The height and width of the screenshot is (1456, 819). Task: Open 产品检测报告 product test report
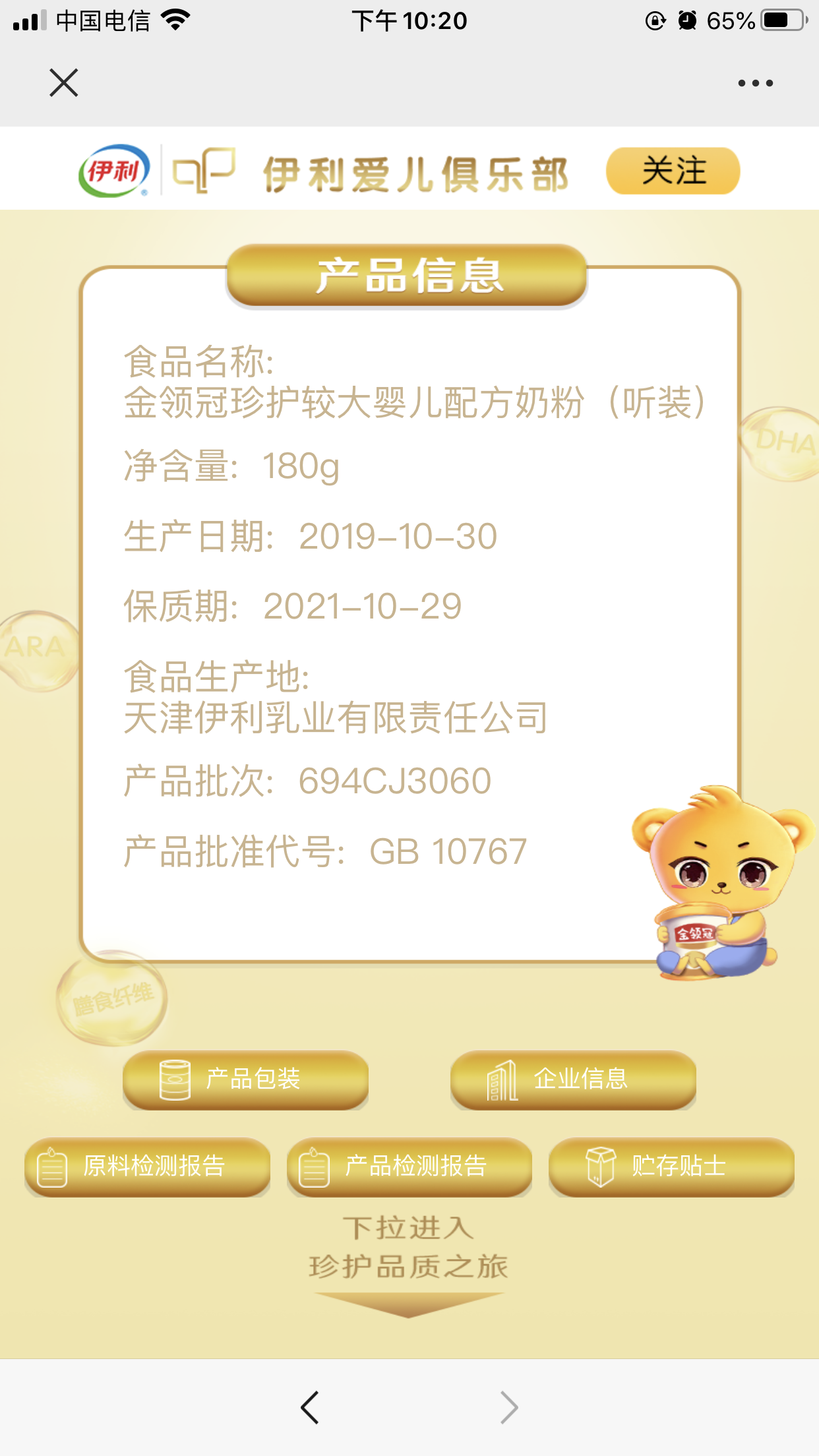pos(409,1167)
